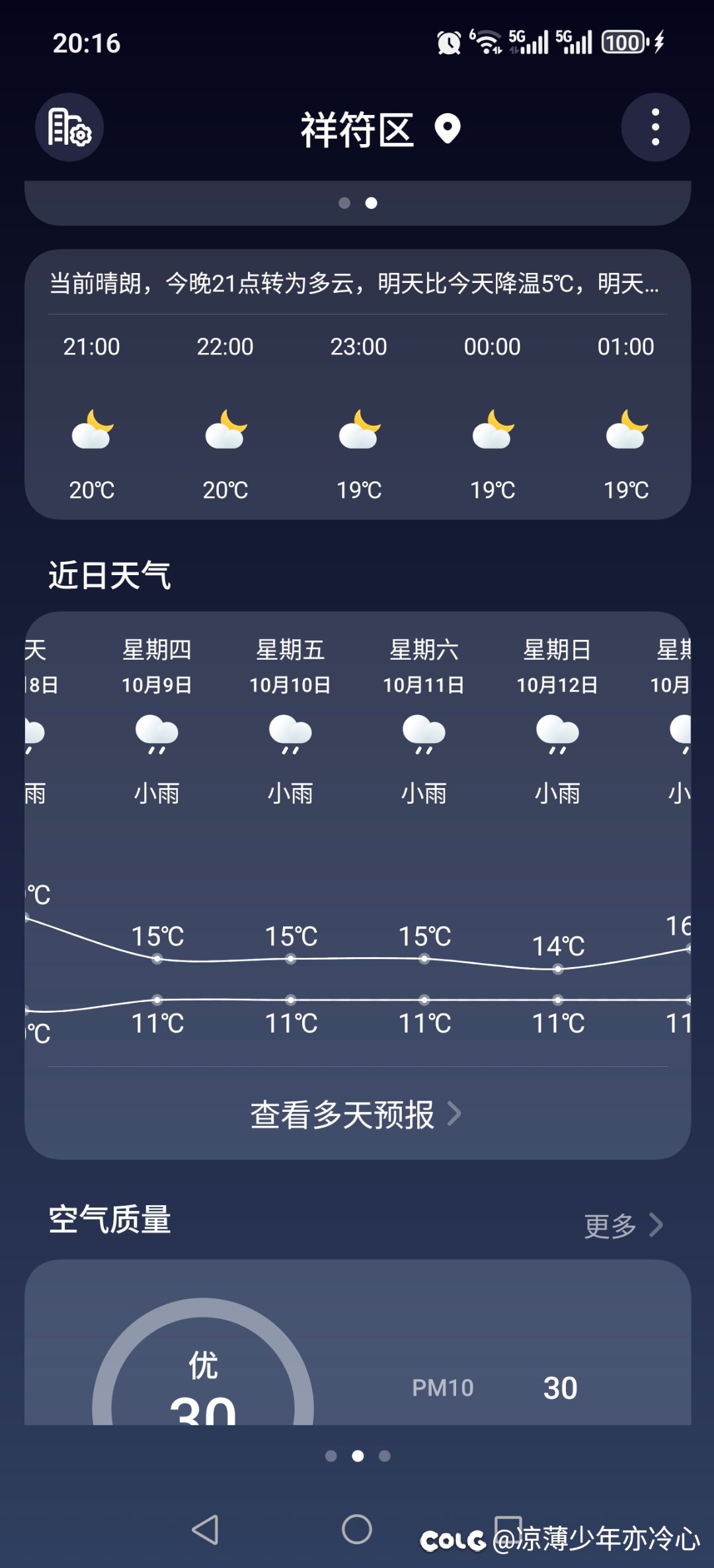Tap the 祥符区 location title

pos(358,130)
